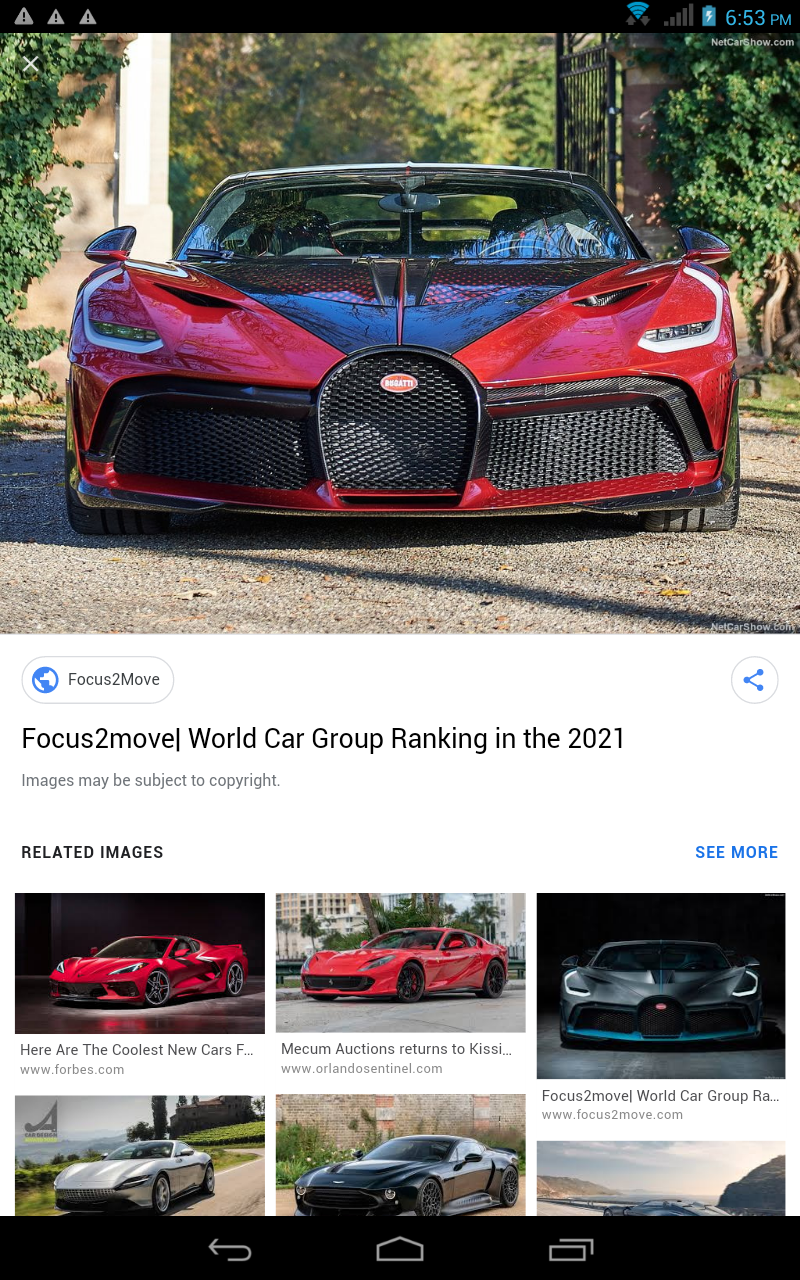Viewport: 800px width, 1280px height.
Task: Open the Mecum Auctions red Ferrari image
Action: (x=400, y=963)
